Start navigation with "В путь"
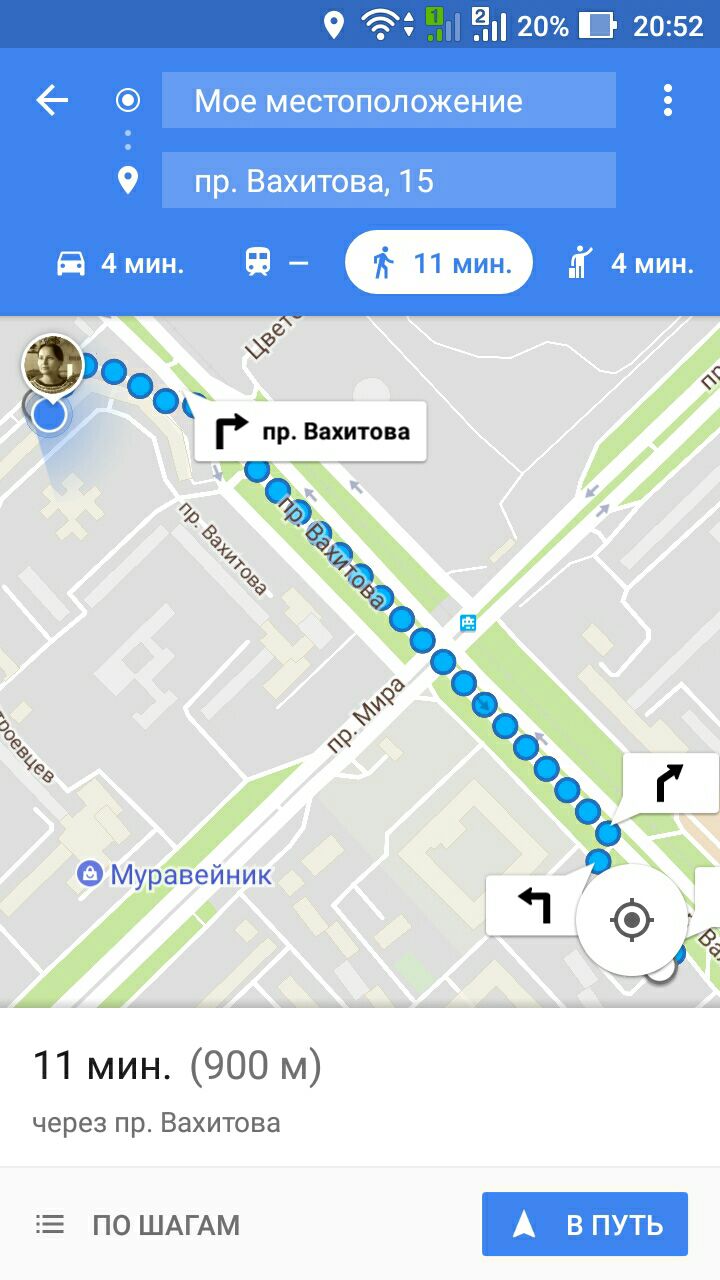This screenshot has height=1280, width=720. pyautogui.click(x=585, y=1224)
